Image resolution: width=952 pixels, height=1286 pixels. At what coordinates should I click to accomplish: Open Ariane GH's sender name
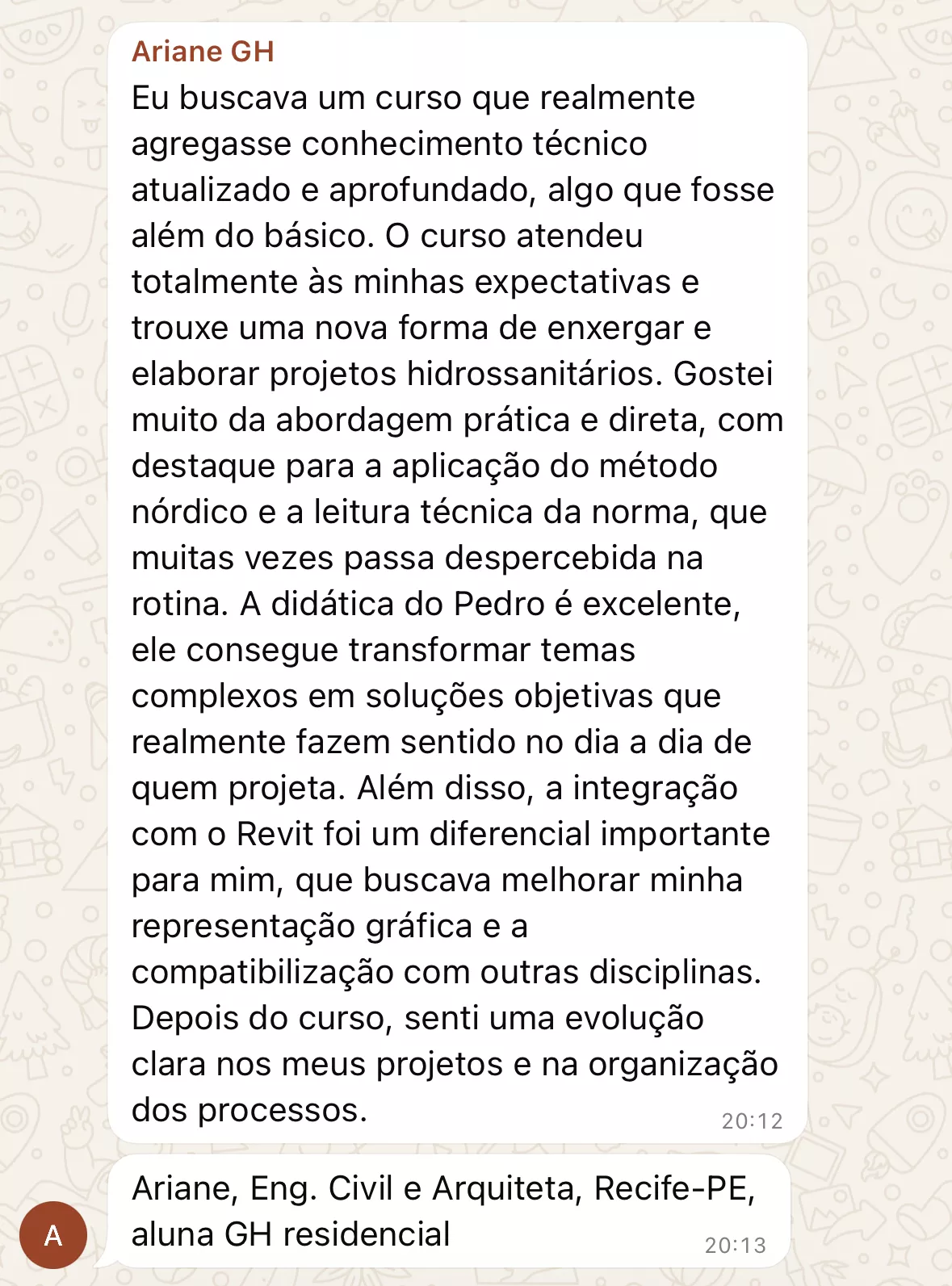(x=203, y=52)
